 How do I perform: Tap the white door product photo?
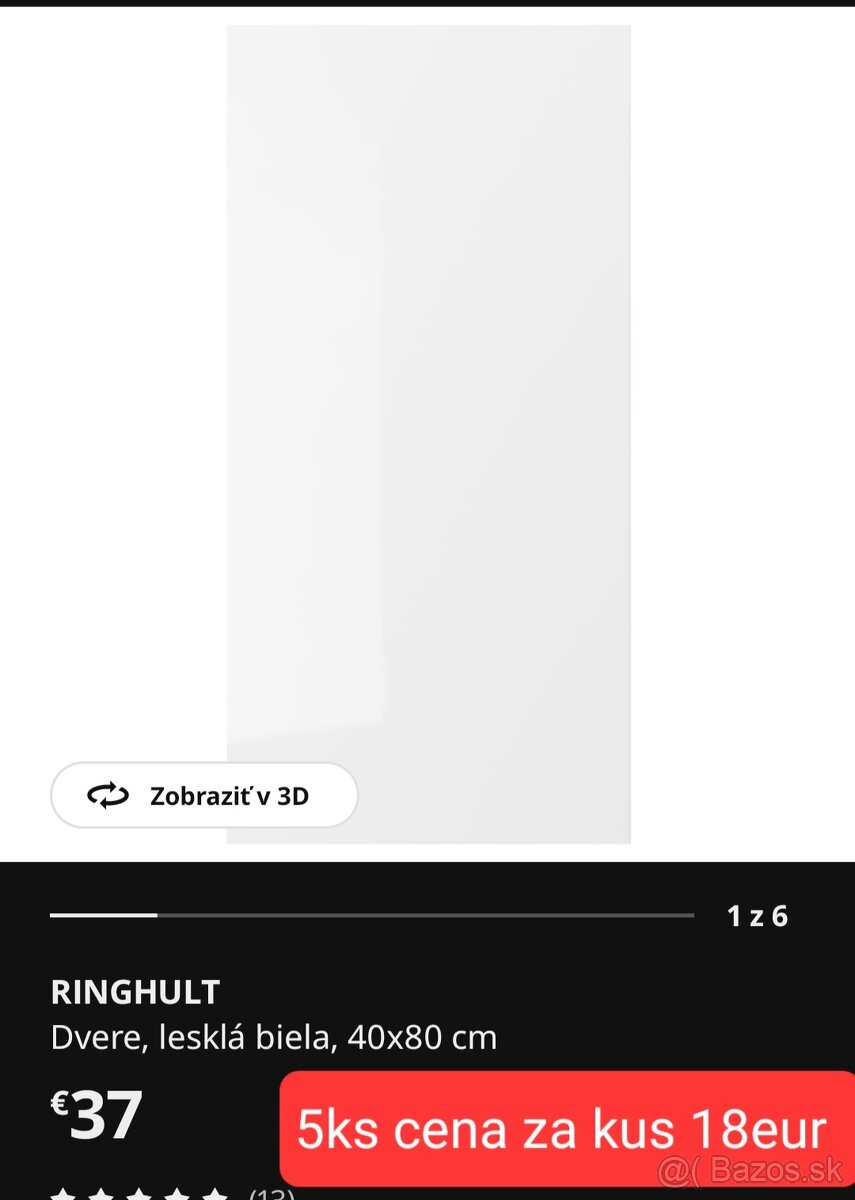[x=427, y=430]
